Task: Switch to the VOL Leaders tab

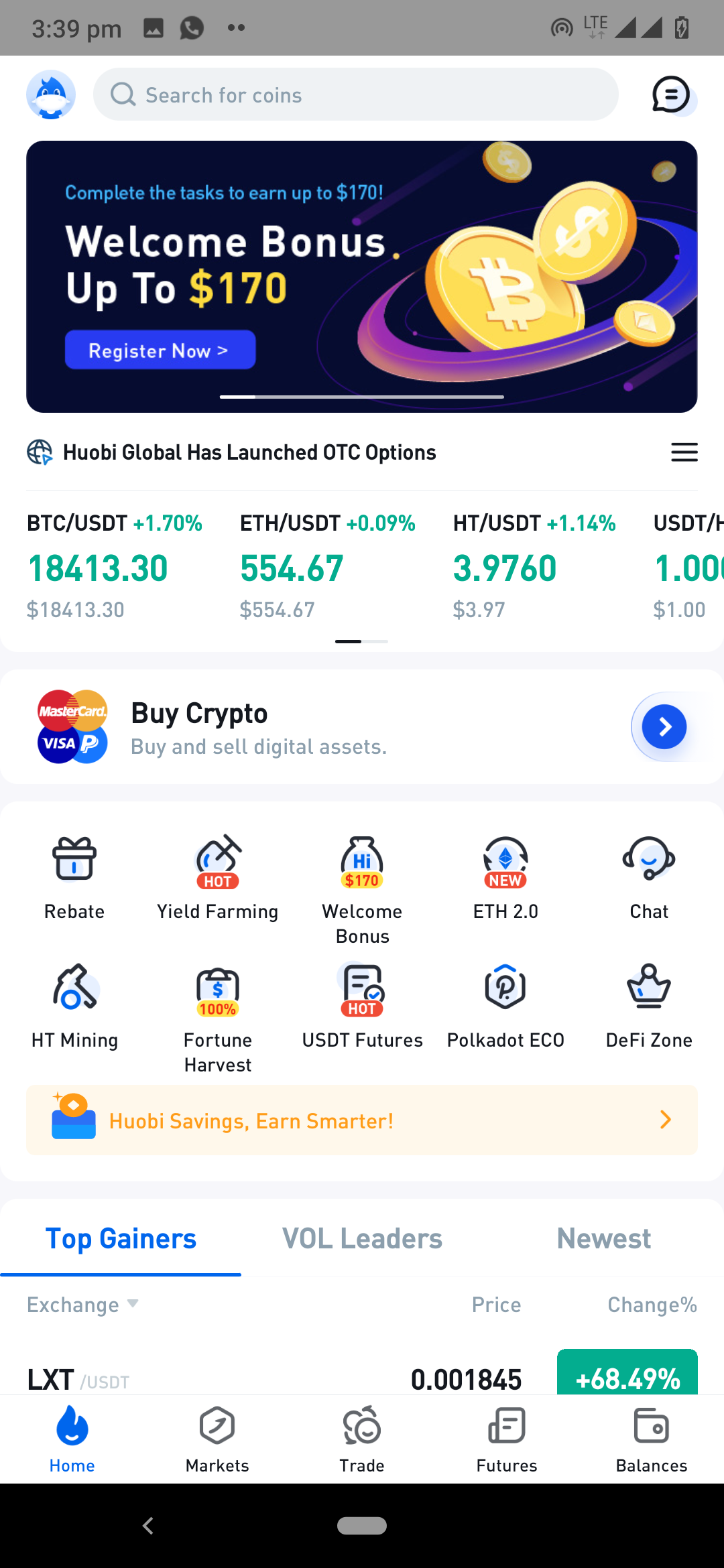Action: coord(362,1238)
